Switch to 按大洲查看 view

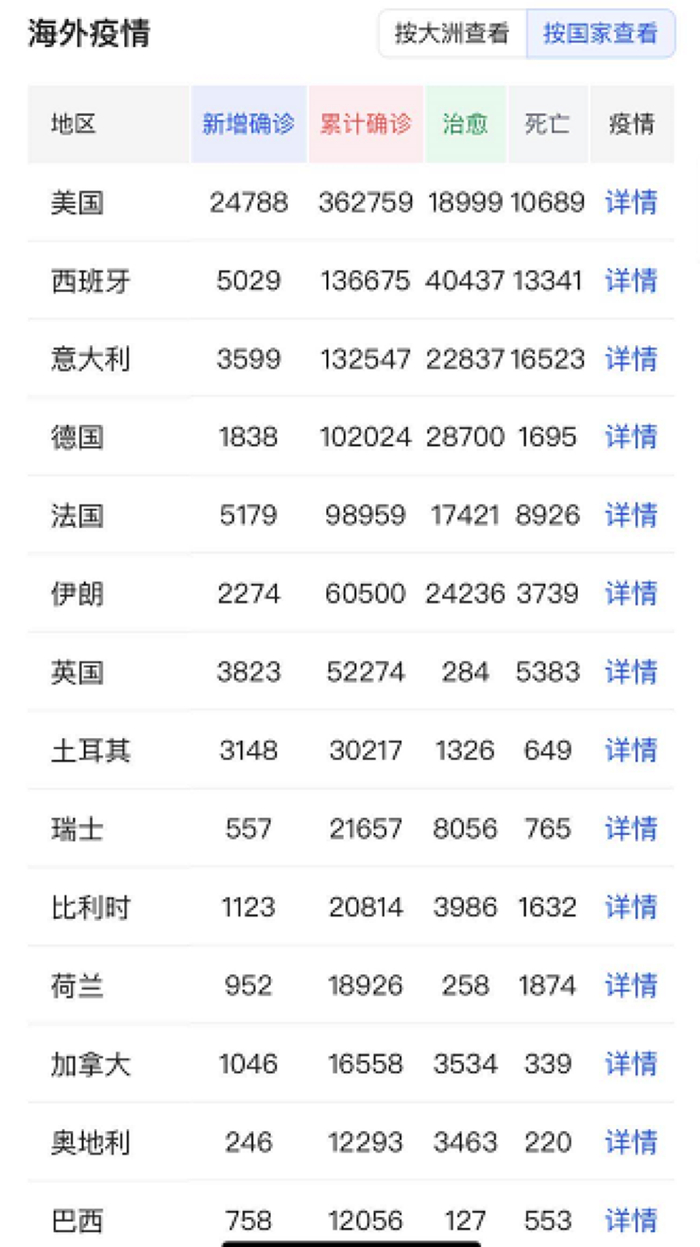coord(452,34)
